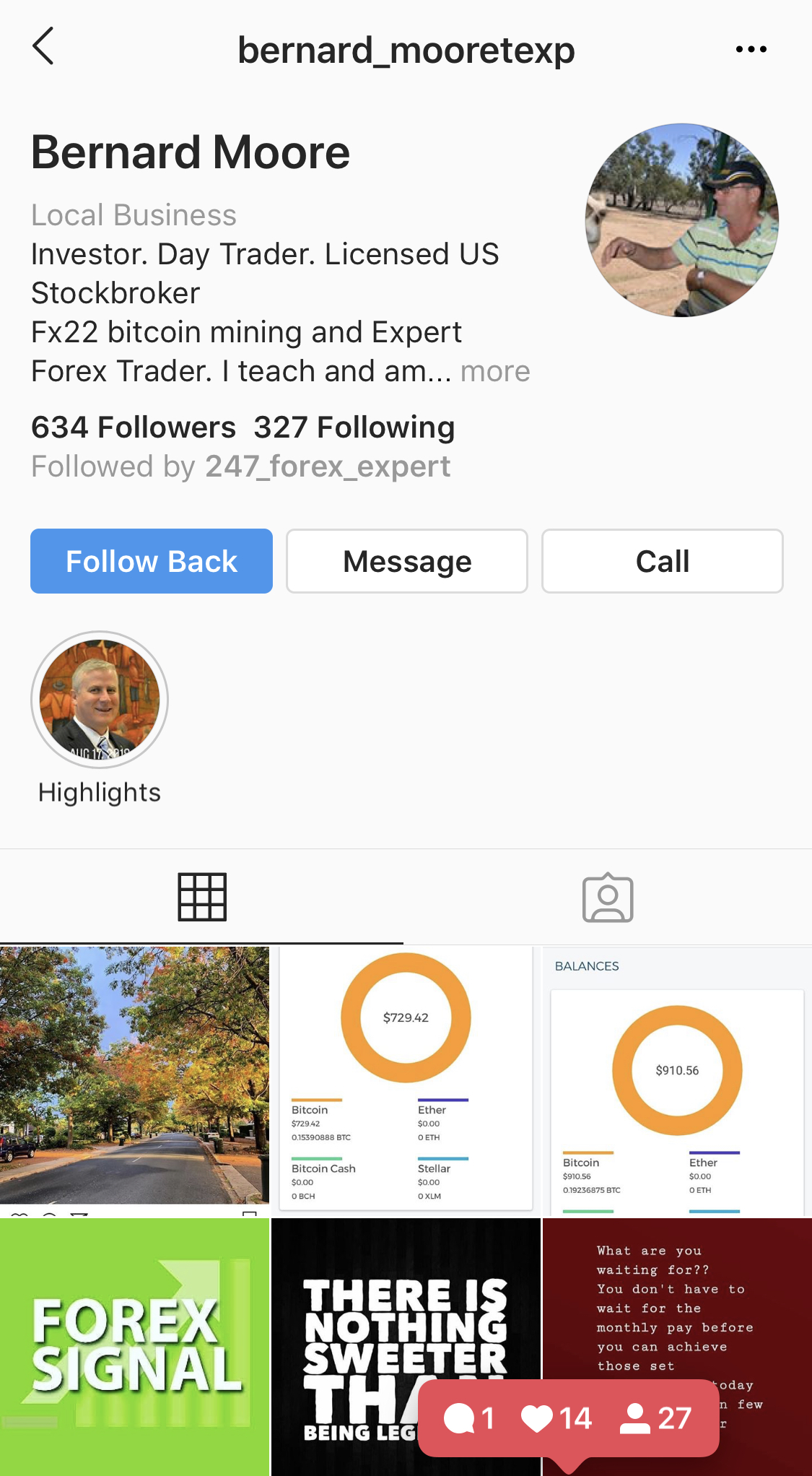Expand the bio with 'more'
This screenshot has width=812, height=1476.
click(495, 371)
